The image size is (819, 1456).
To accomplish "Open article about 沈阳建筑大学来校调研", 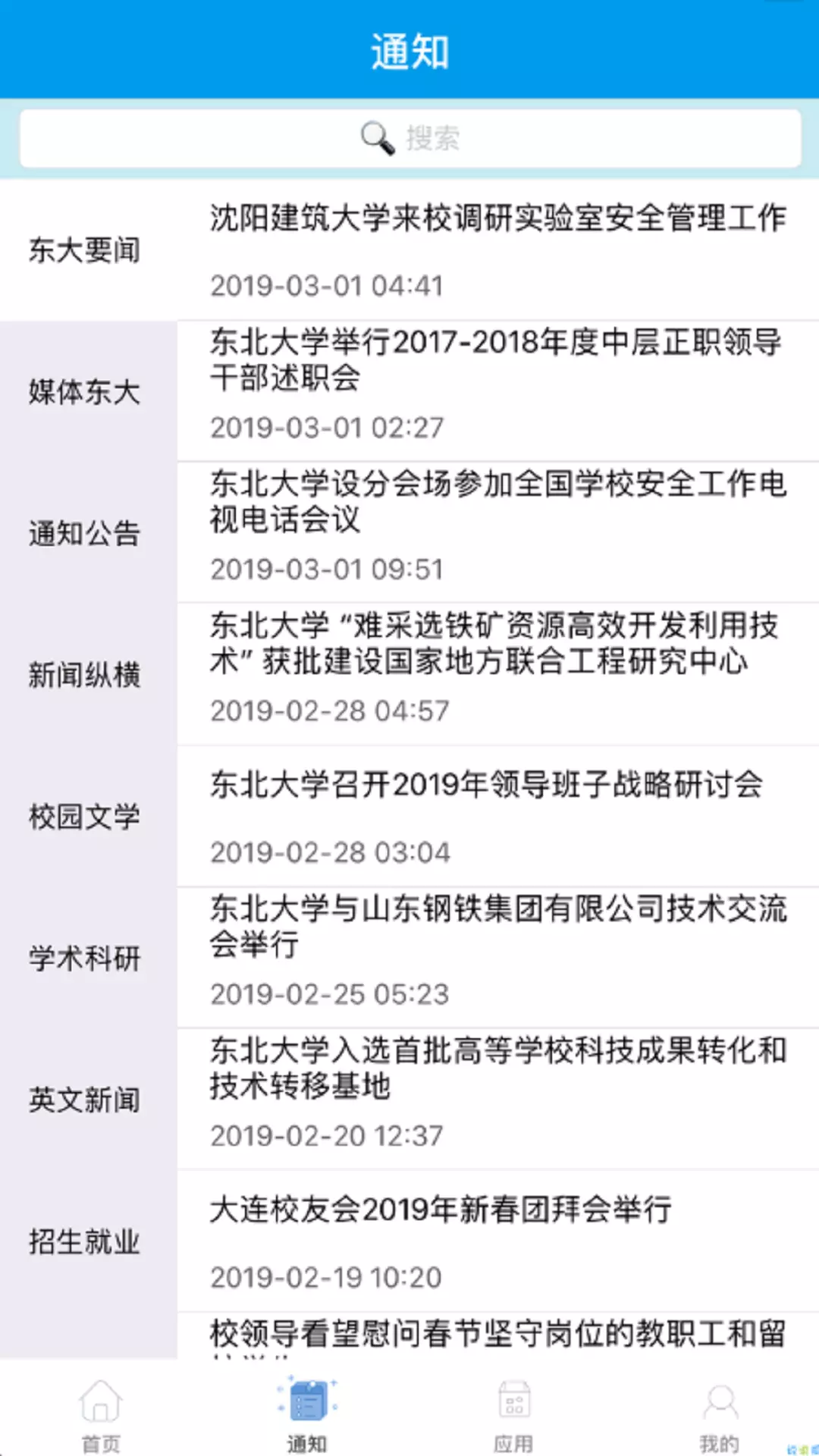I will coord(498,250).
